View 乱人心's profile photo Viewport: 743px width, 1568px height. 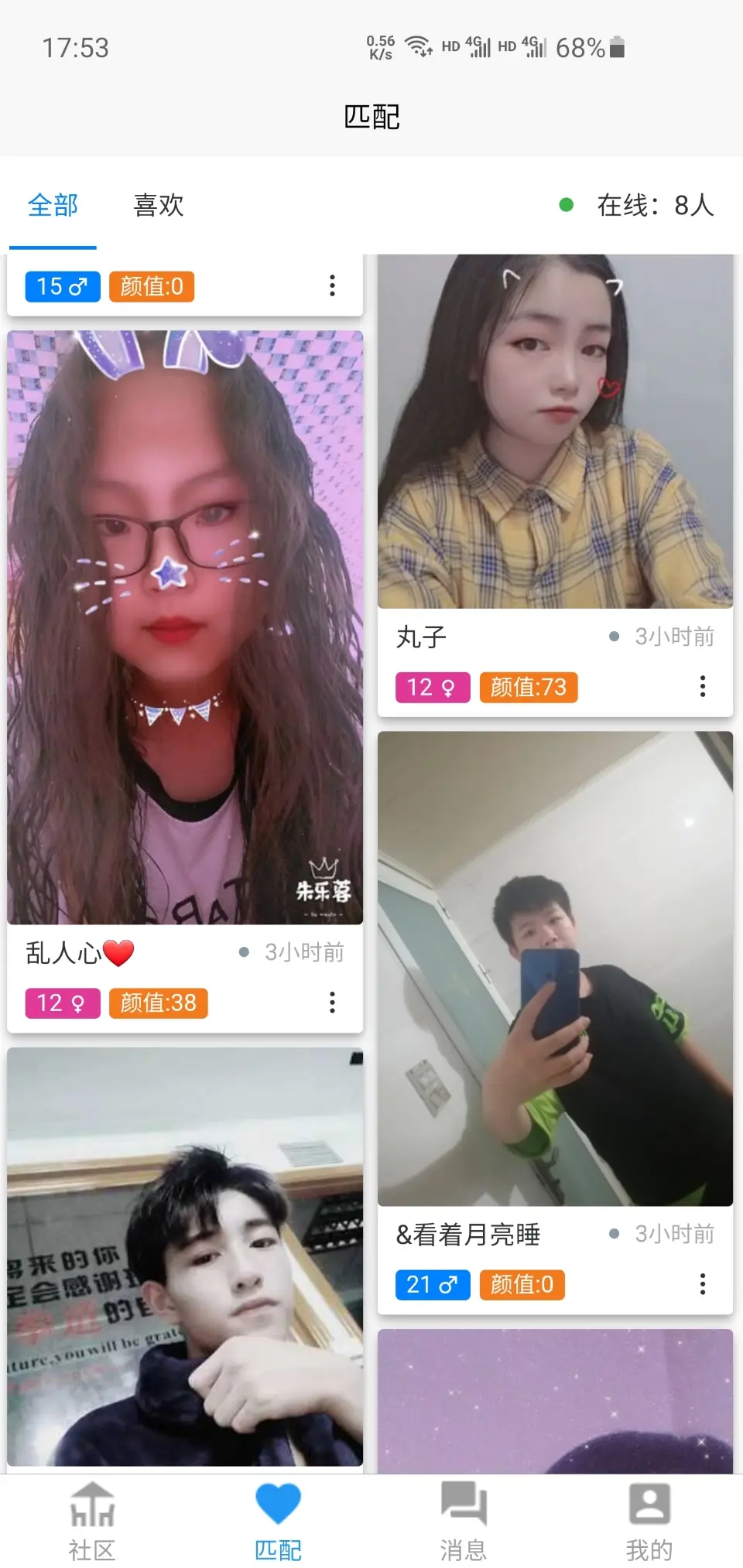click(x=185, y=627)
